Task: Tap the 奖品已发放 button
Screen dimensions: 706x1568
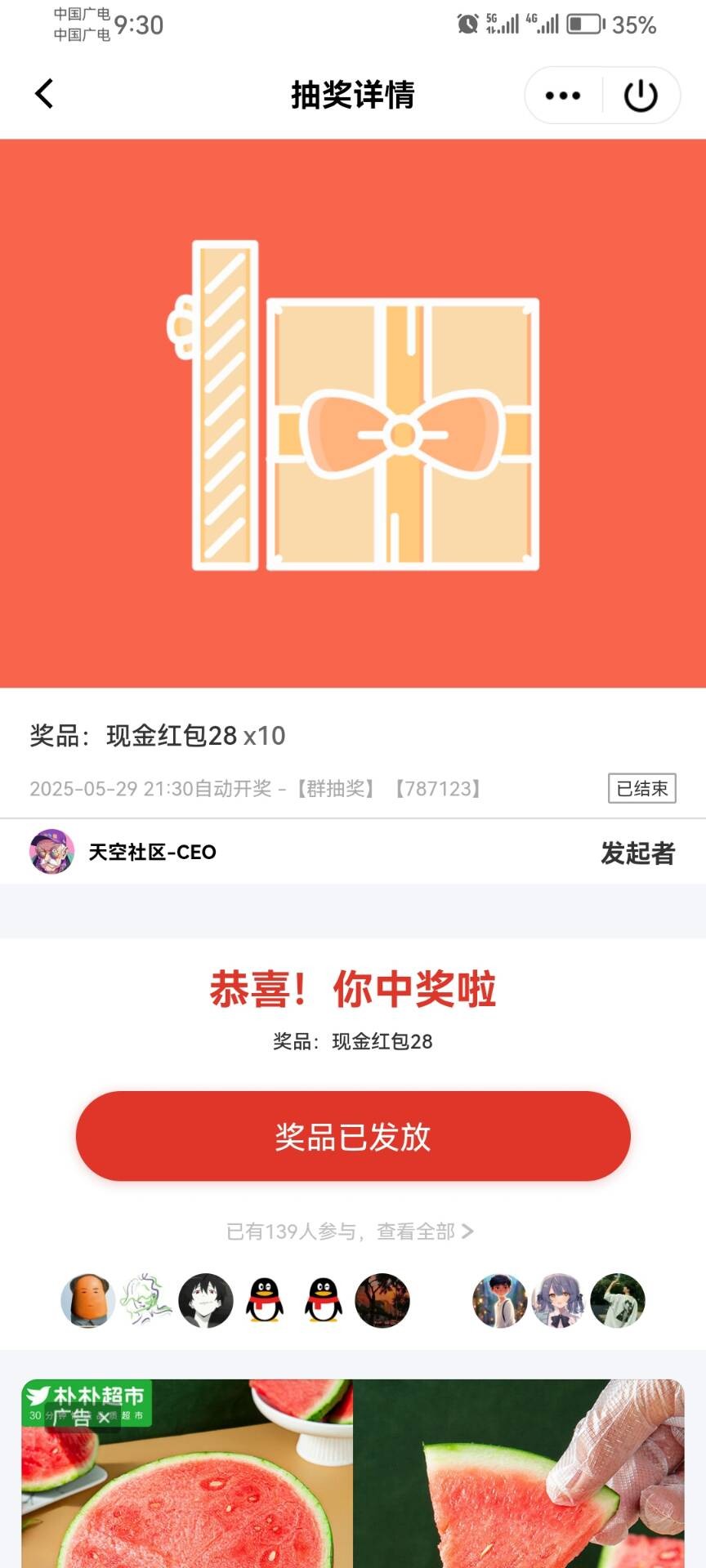Action: (353, 1136)
